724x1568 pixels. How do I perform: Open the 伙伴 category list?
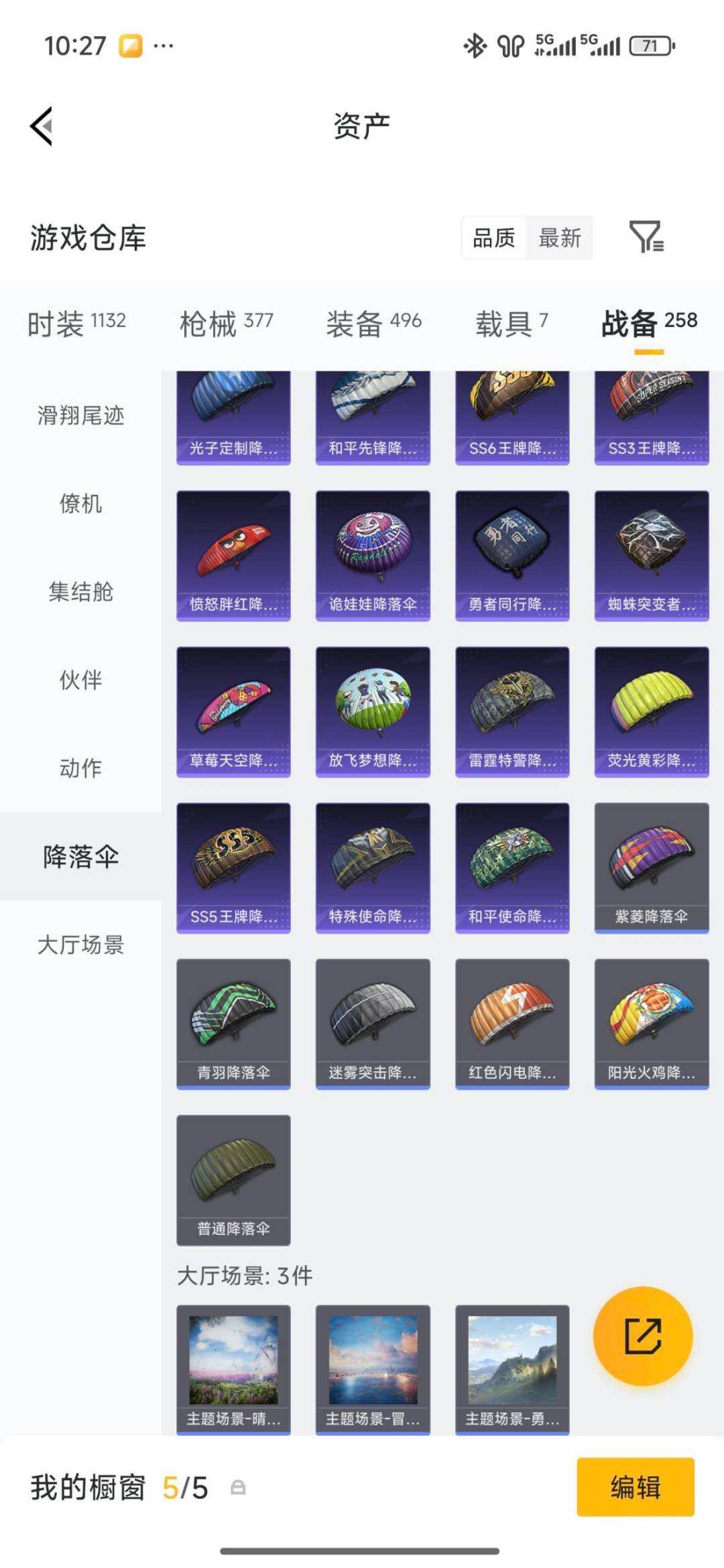coord(80,680)
